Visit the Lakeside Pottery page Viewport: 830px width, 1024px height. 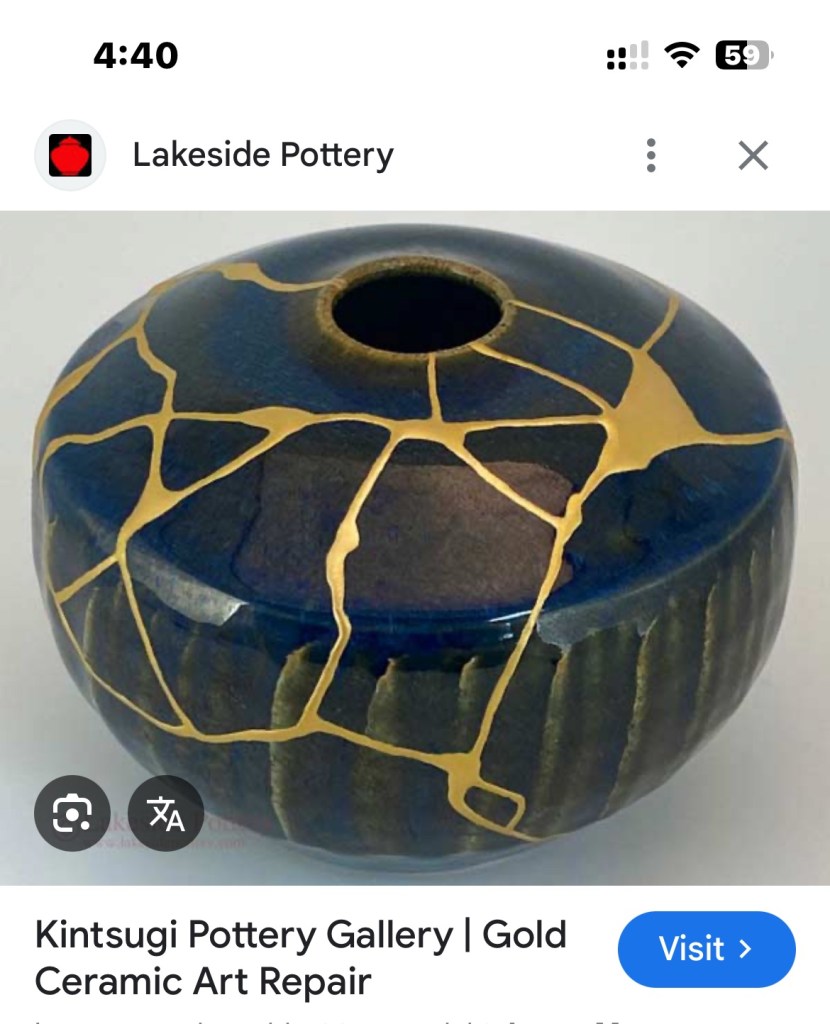click(706, 948)
